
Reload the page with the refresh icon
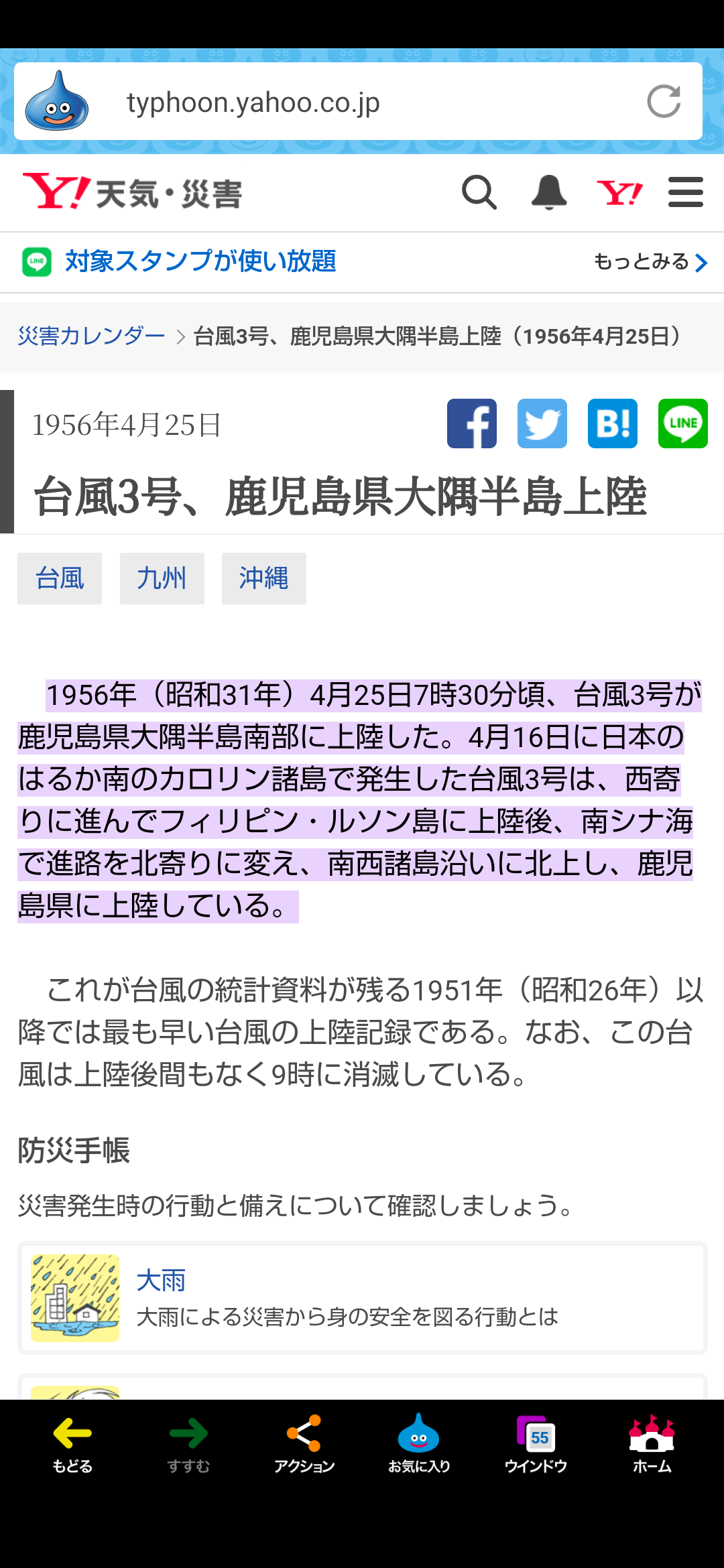tap(664, 102)
